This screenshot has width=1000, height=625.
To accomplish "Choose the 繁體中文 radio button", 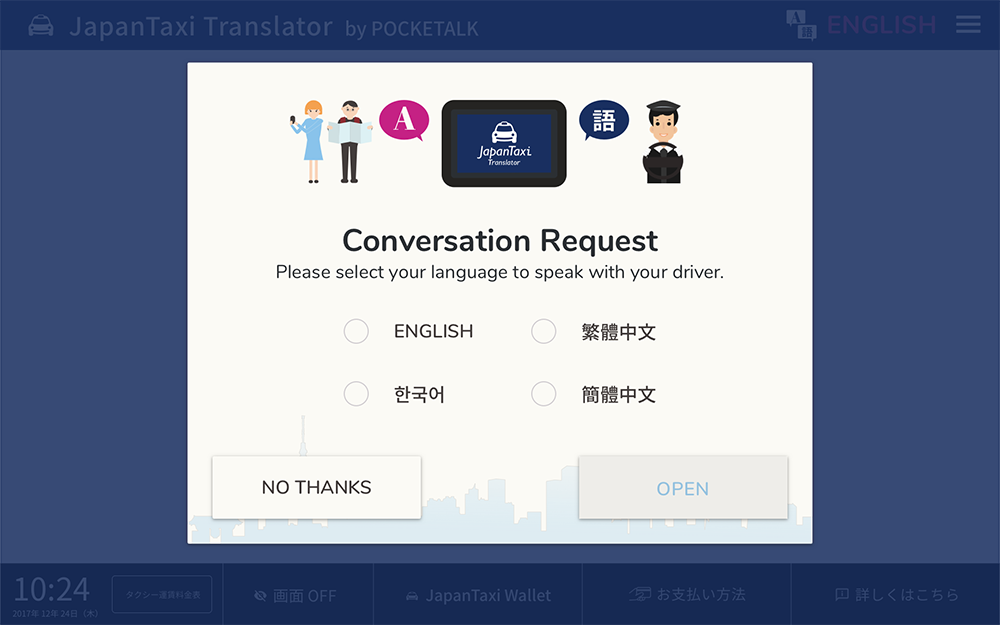I will coord(544,332).
